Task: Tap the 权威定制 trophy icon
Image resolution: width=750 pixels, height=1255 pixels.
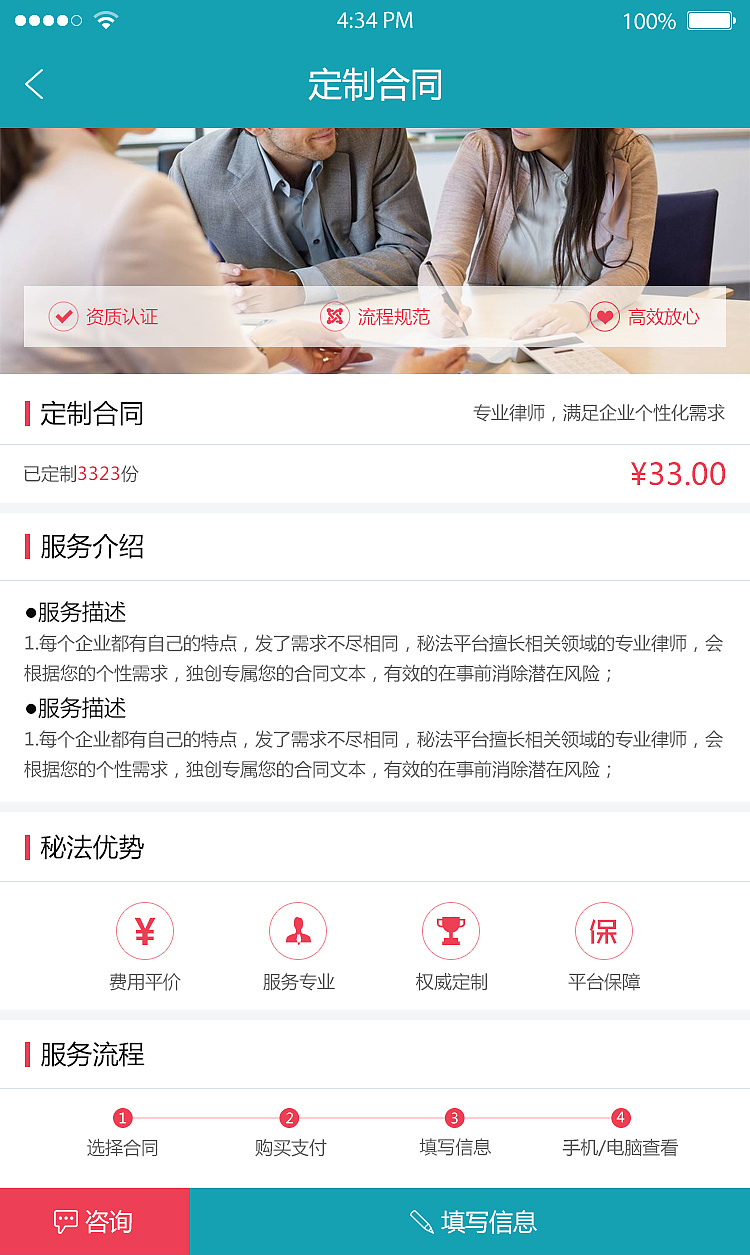Action: [x=451, y=930]
